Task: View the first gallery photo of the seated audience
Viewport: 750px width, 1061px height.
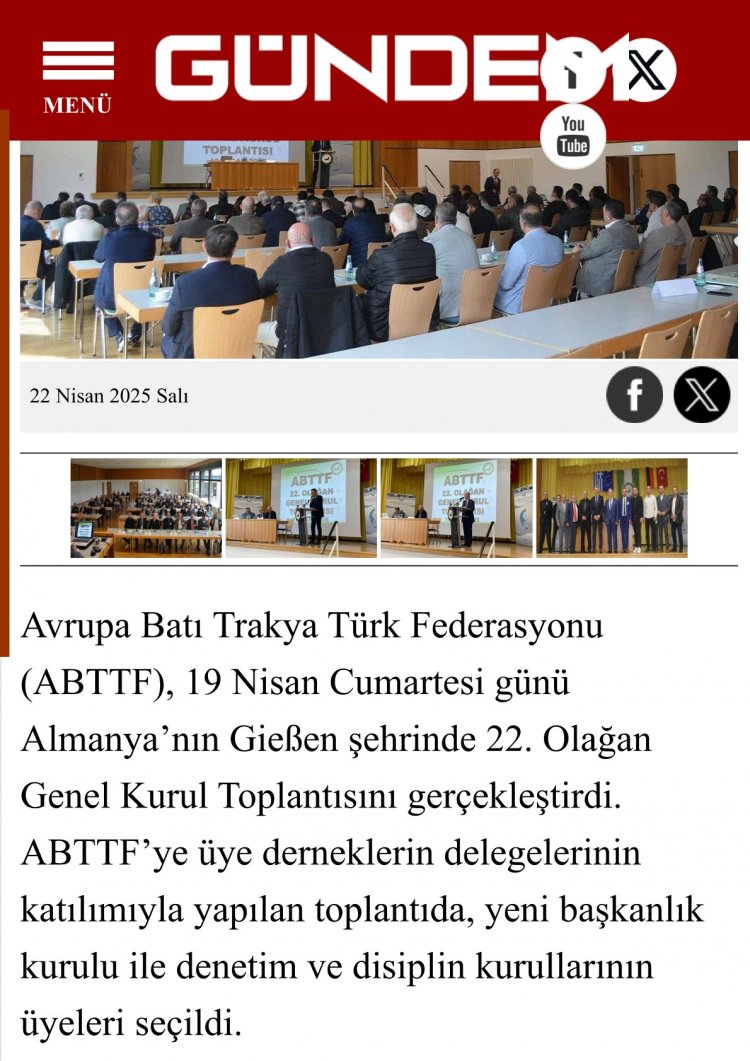Action: tap(146, 507)
